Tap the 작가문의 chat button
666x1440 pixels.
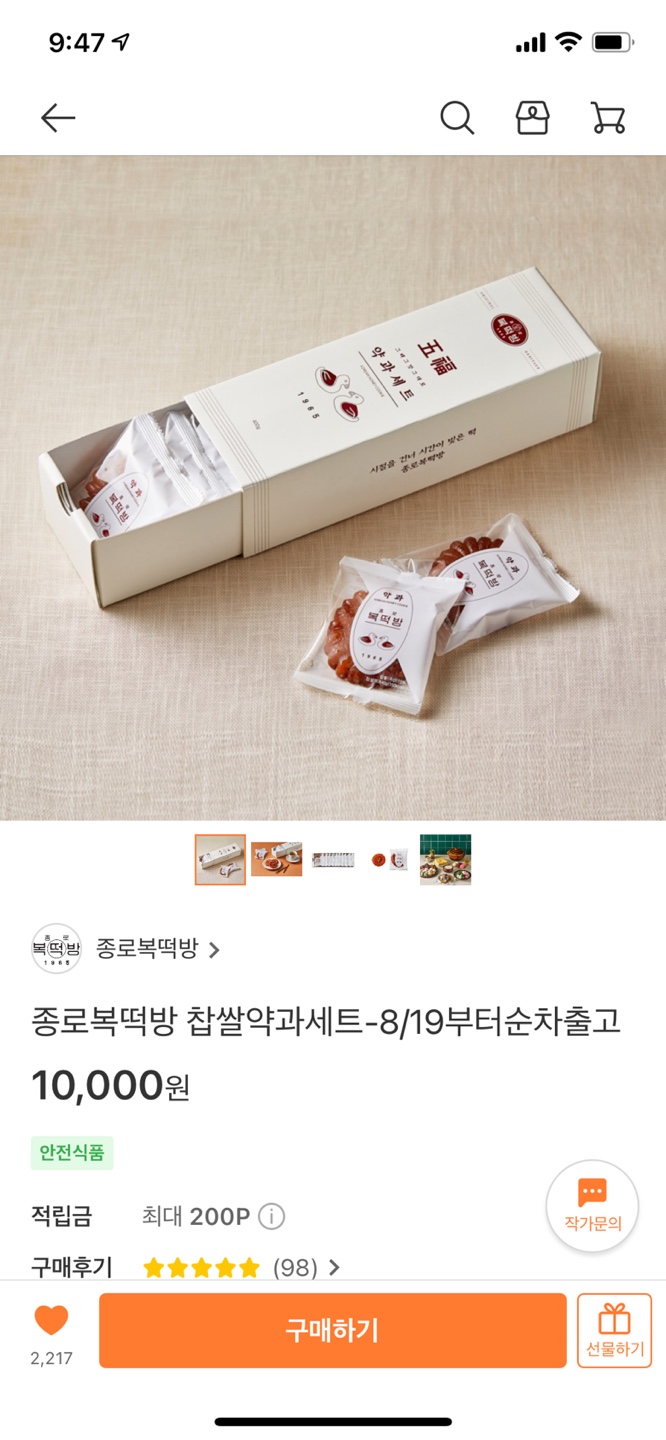click(592, 1204)
